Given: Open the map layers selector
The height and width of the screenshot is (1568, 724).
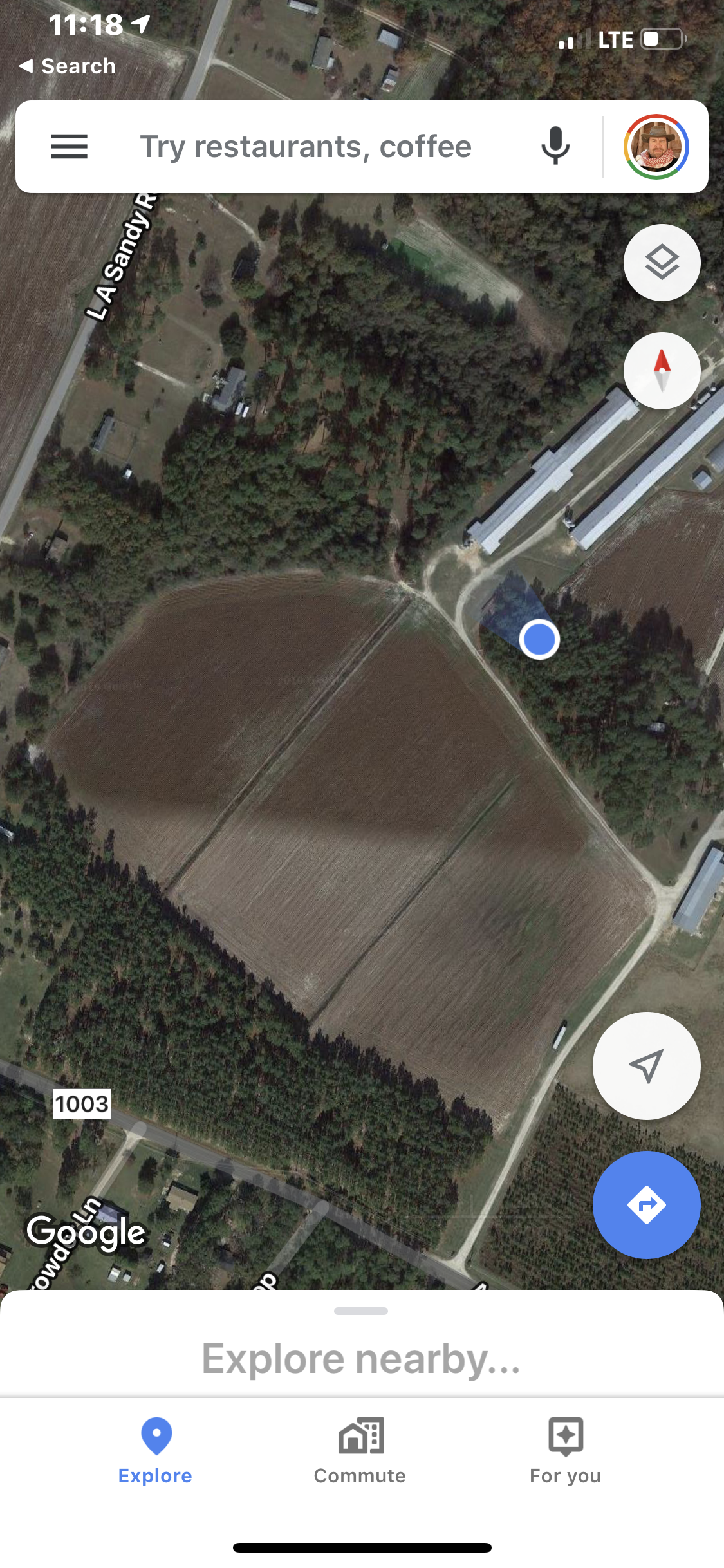Looking at the screenshot, I should [662, 263].
